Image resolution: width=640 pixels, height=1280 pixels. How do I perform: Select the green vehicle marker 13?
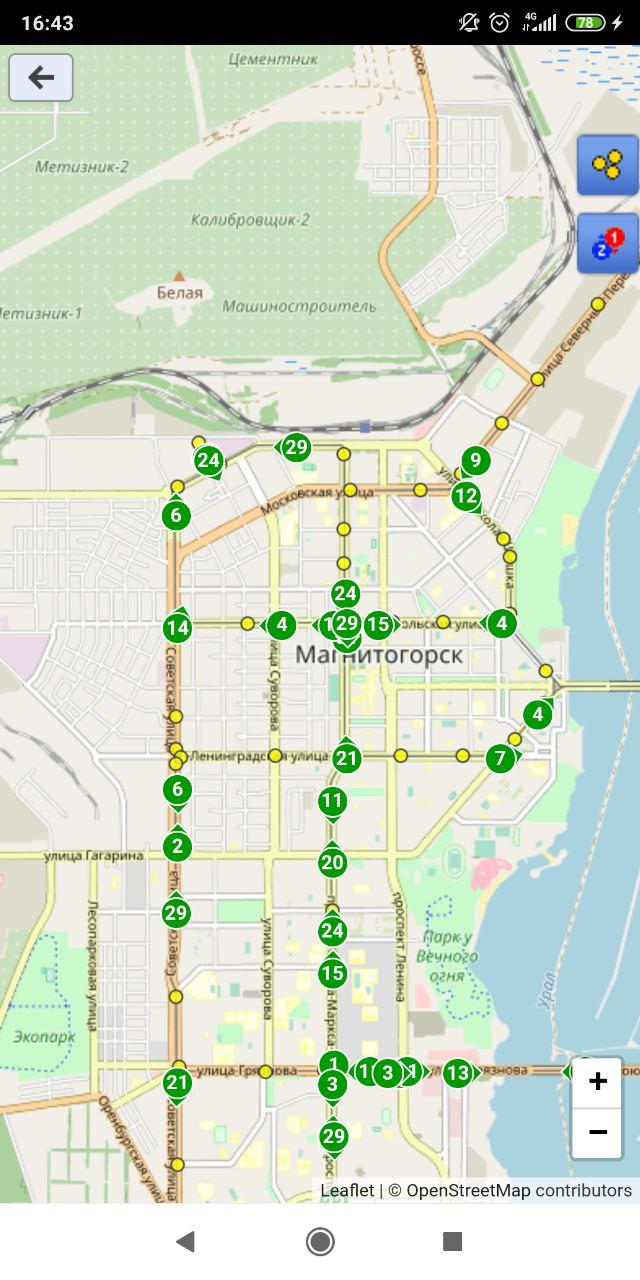pyautogui.click(x=457, y=1074)
